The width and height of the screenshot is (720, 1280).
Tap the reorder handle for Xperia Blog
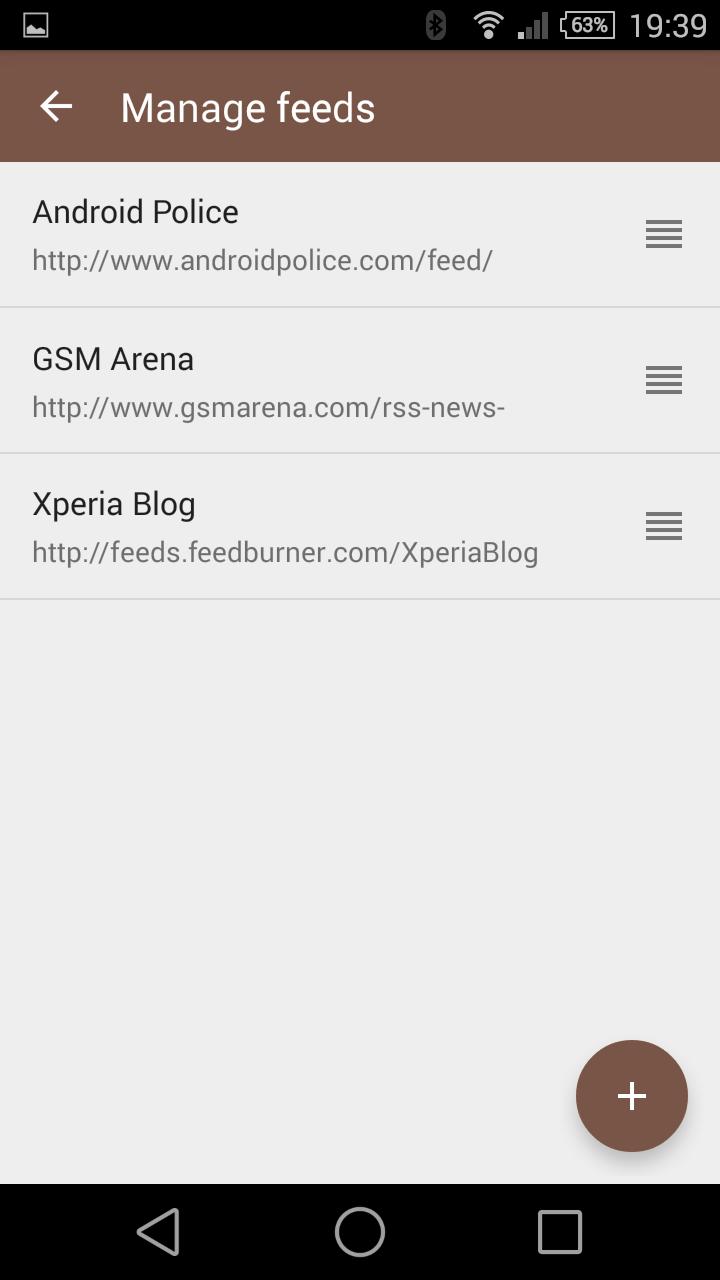[x=663, y=526]
